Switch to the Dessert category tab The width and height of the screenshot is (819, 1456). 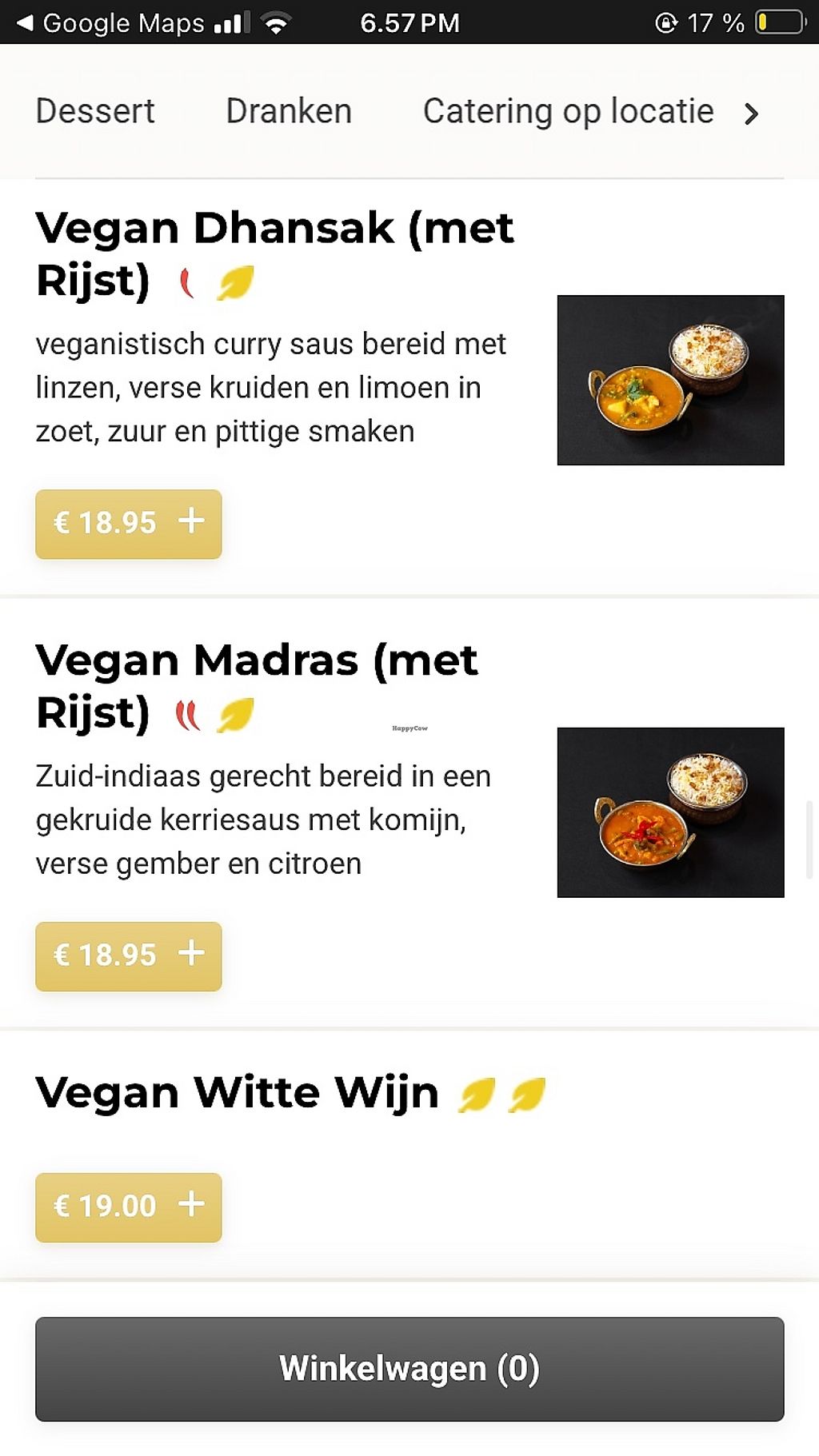coord(95,111)
